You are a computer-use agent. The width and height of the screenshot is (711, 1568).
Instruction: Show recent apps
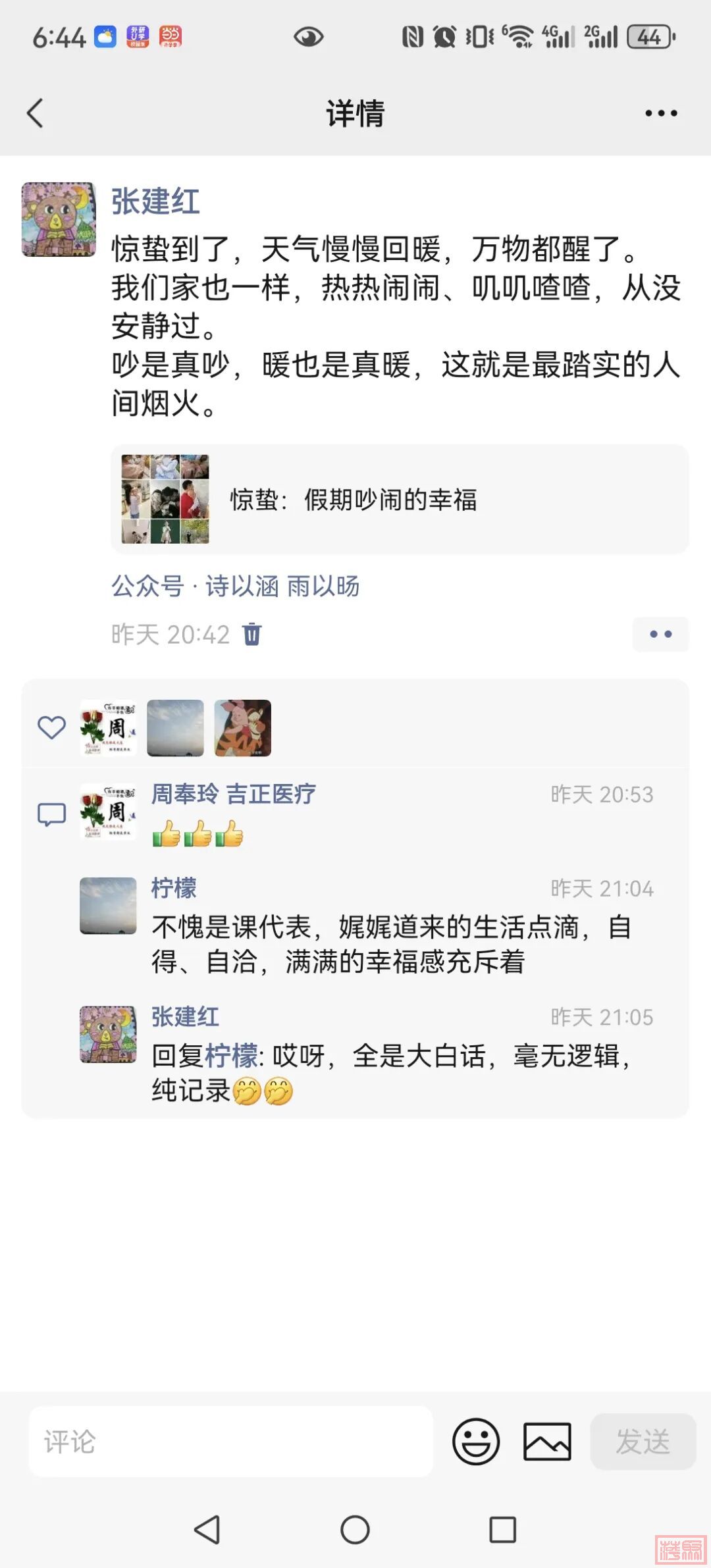click(x=502, y=1529)
